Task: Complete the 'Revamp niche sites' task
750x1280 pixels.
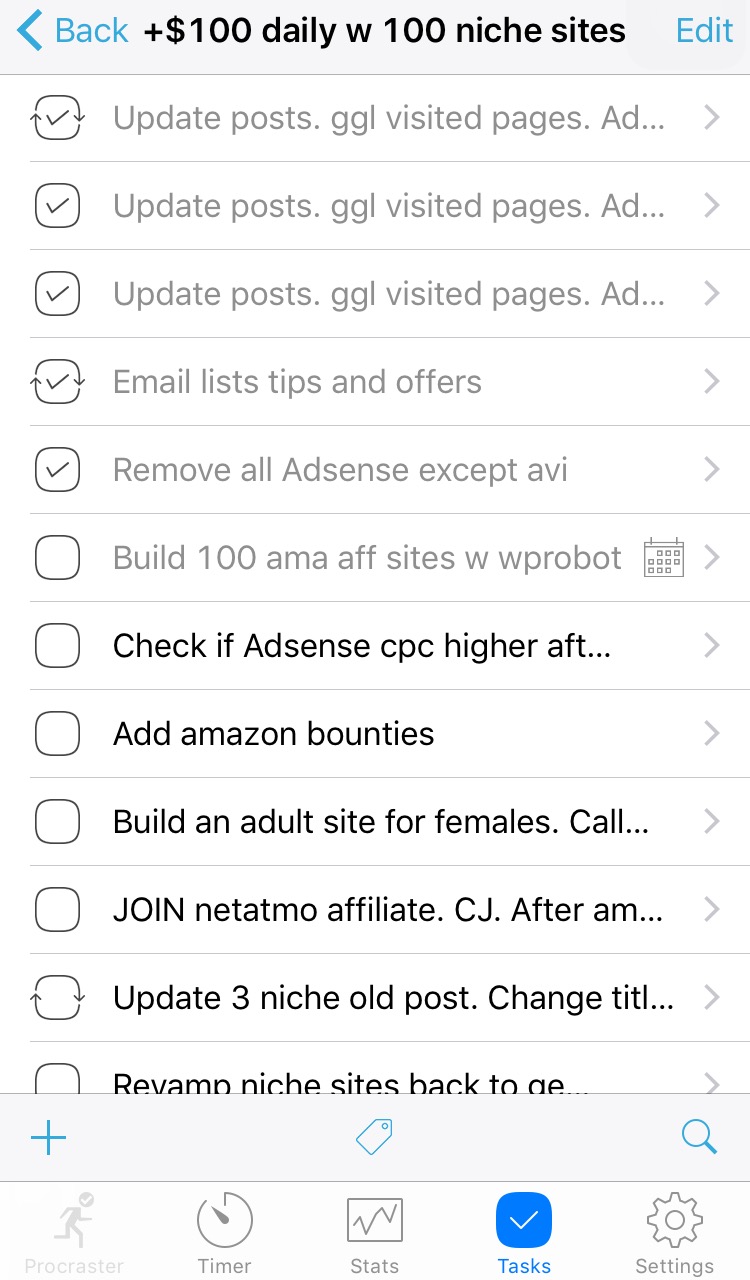Action: [x=57, y=1079]
